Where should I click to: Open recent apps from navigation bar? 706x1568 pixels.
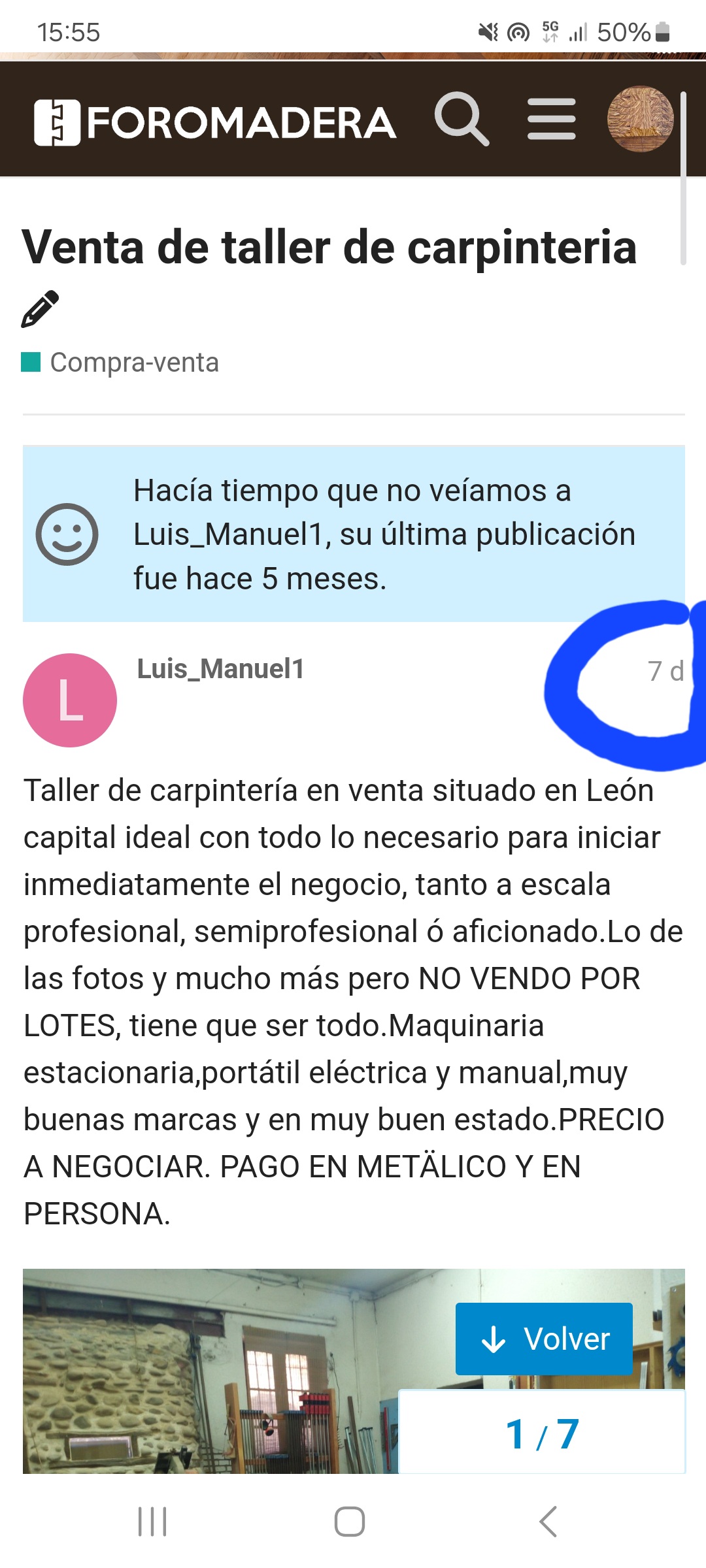tap(152, 1522)
